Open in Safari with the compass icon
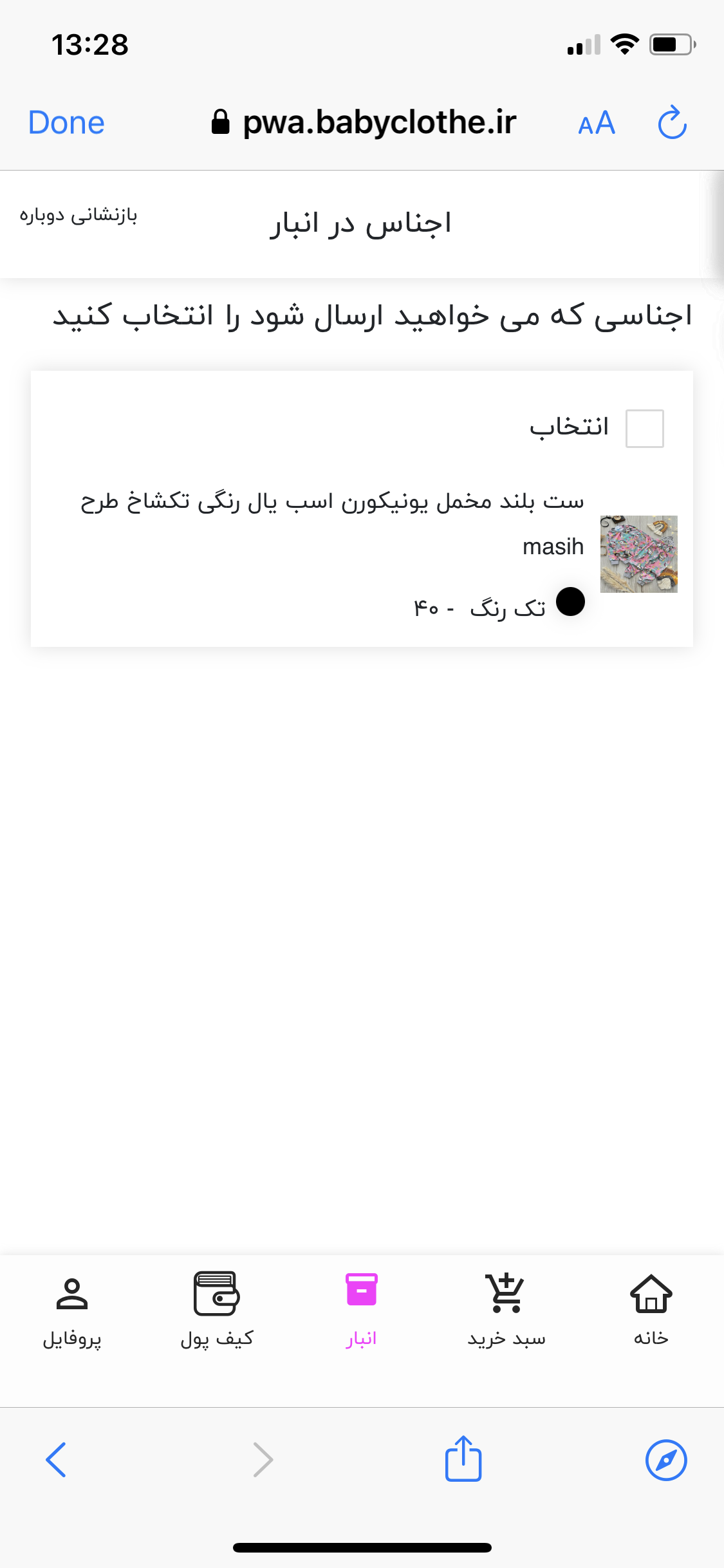 tap(666, 1460)
